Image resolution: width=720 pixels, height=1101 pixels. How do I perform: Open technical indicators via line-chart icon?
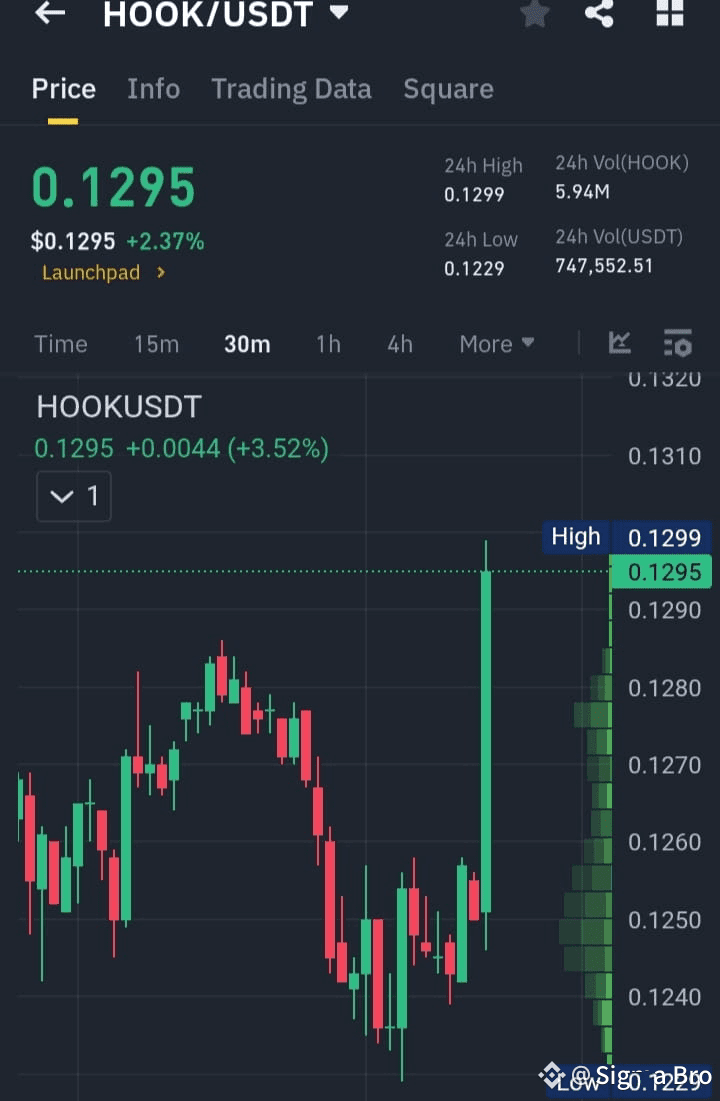click(x=620, y=343)
